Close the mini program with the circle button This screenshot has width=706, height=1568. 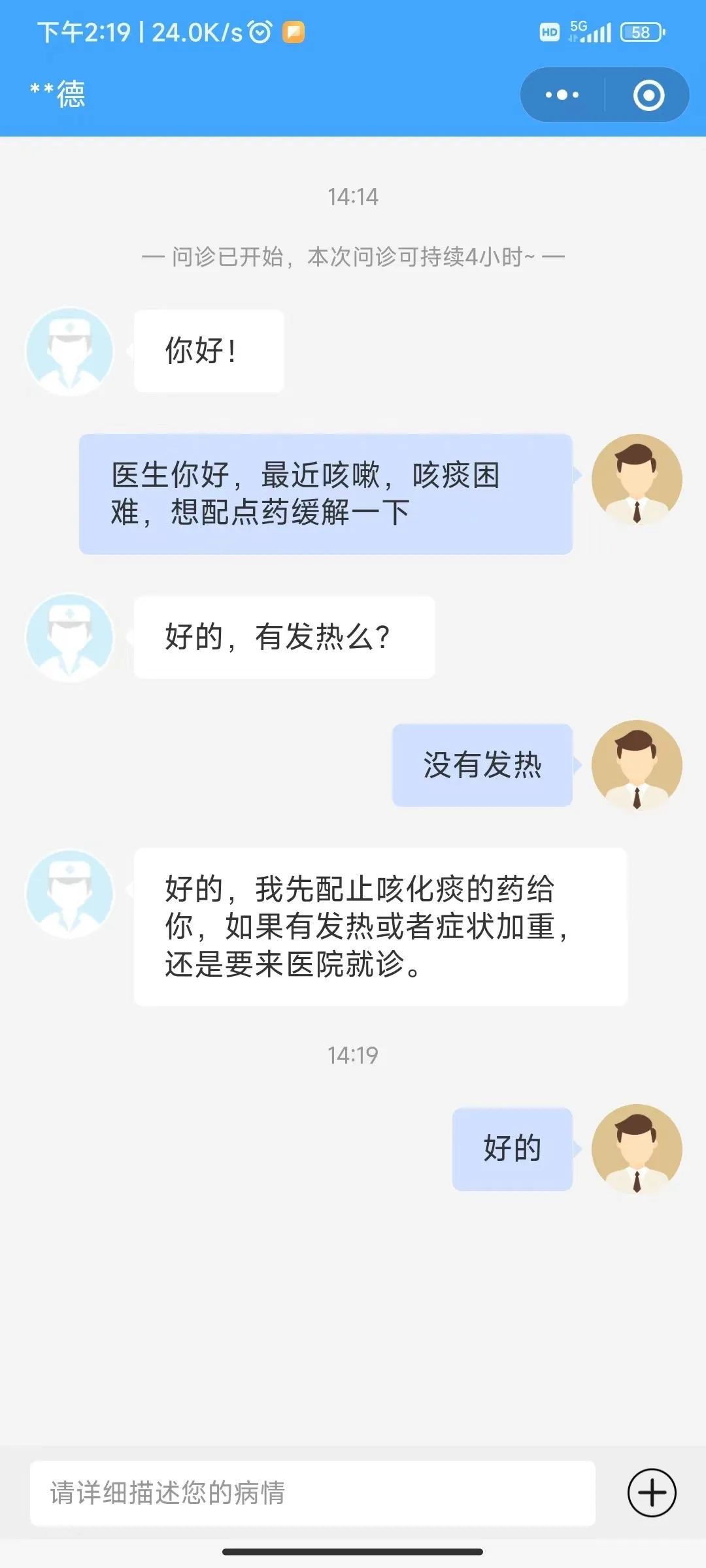(648, 95)
